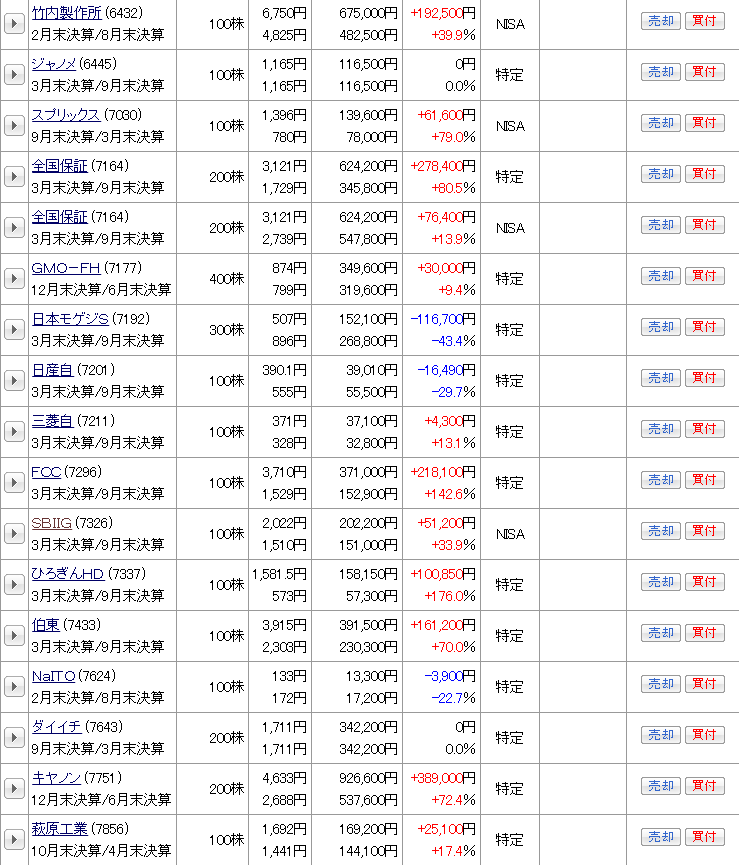This screenshot has height=865, width=739.
Task: Open the ひろぎんHD stock link
Action: tap(67, 574)
